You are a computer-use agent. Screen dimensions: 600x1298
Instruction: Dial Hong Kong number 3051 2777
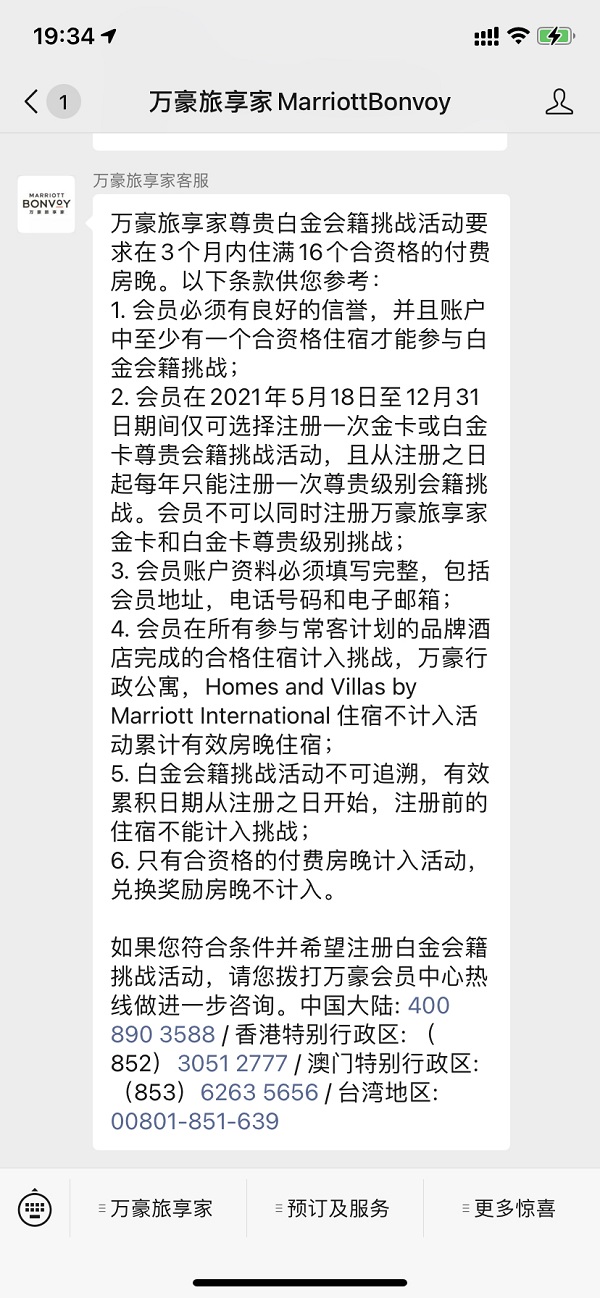[232, 1063]
